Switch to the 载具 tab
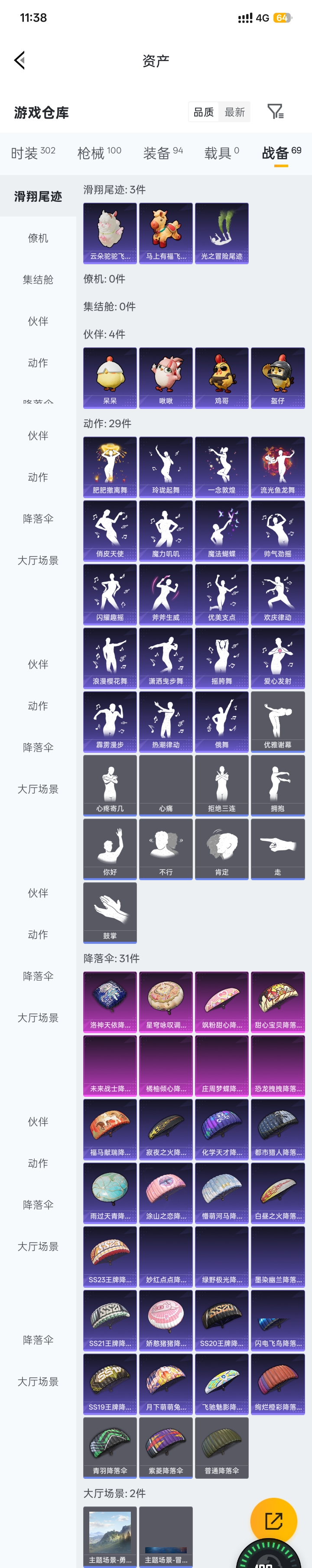This screenshot has width=312, height=1568. (x=221, y=153)
